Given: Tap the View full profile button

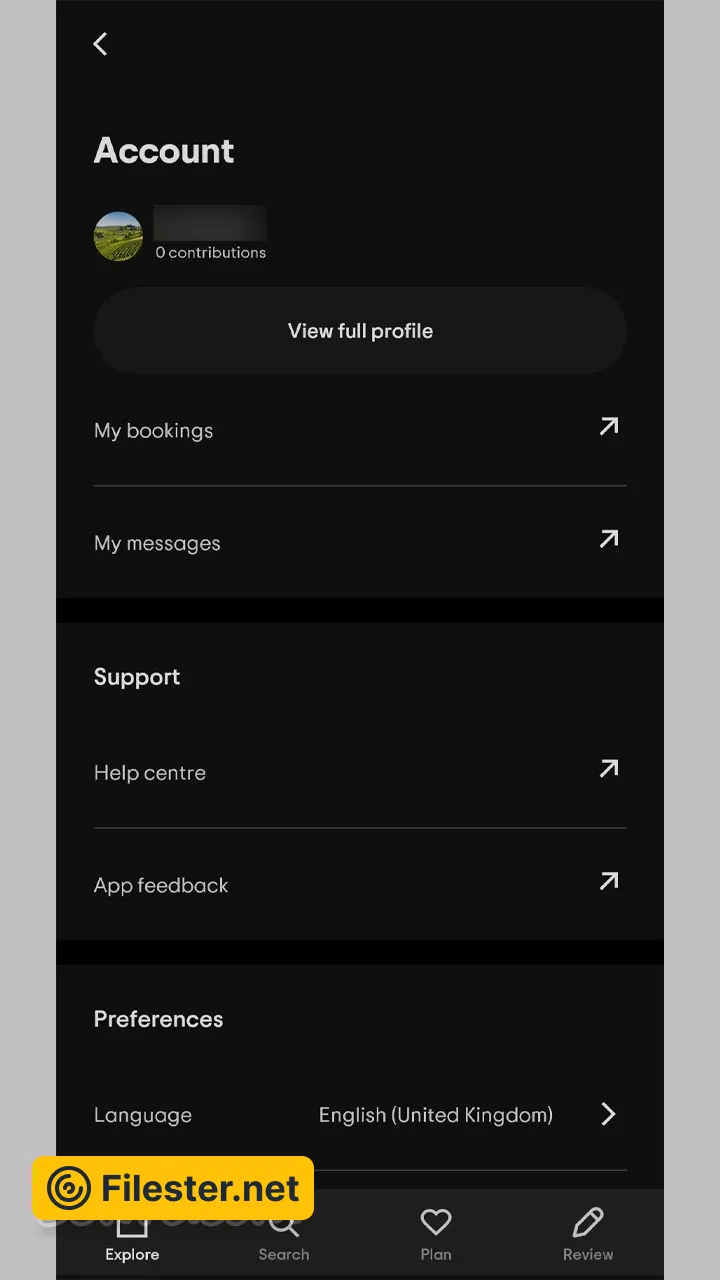Looking at the screenshot, I should coord(360,331).
